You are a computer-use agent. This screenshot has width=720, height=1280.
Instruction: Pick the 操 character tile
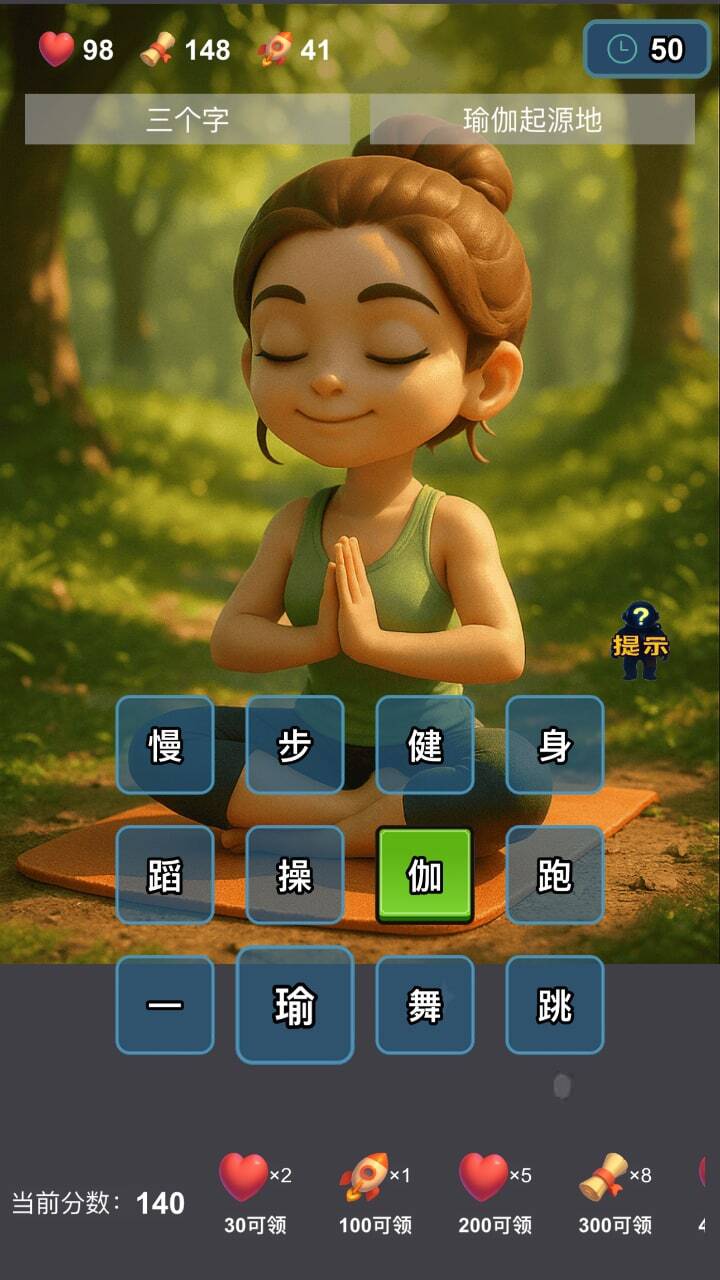click(x=295, y=875)
